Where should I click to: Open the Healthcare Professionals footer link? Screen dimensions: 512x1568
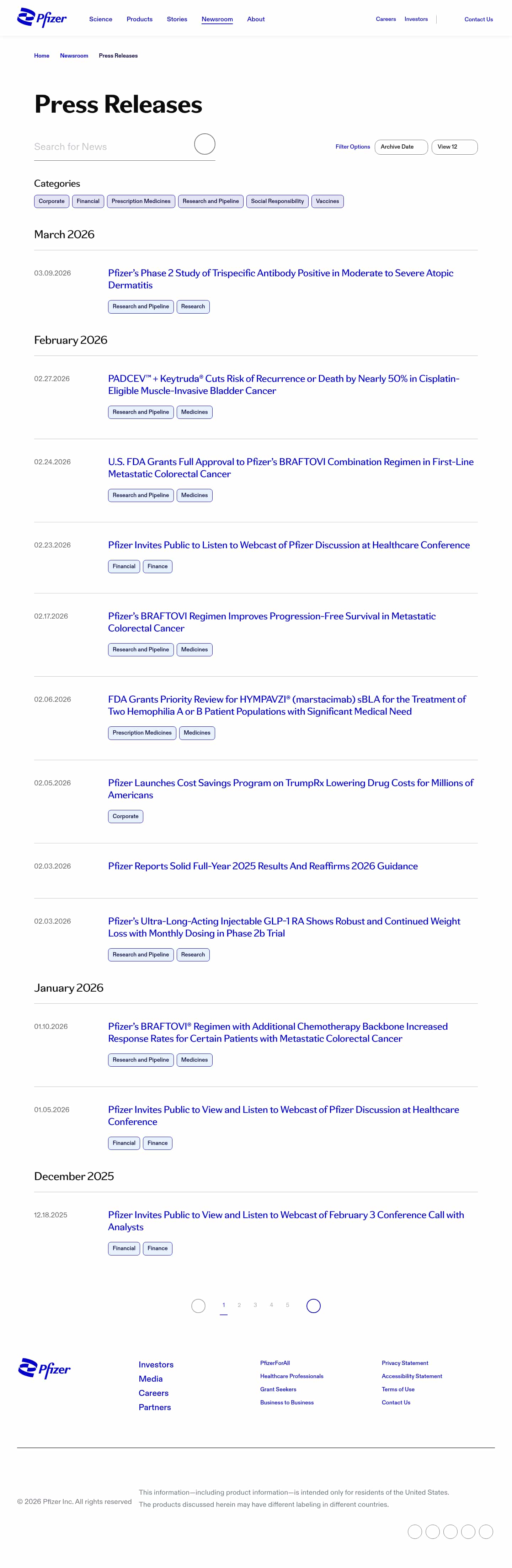(x=291, y=1376)
